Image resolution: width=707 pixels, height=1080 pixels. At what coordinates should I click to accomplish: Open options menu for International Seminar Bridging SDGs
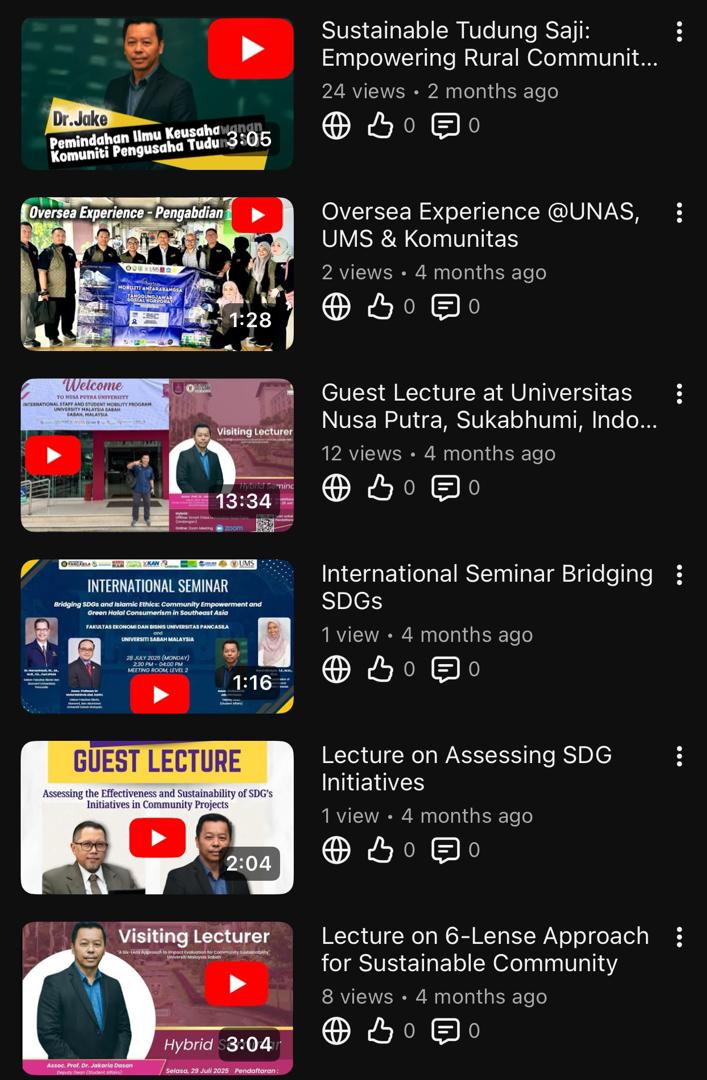[679, 575]
